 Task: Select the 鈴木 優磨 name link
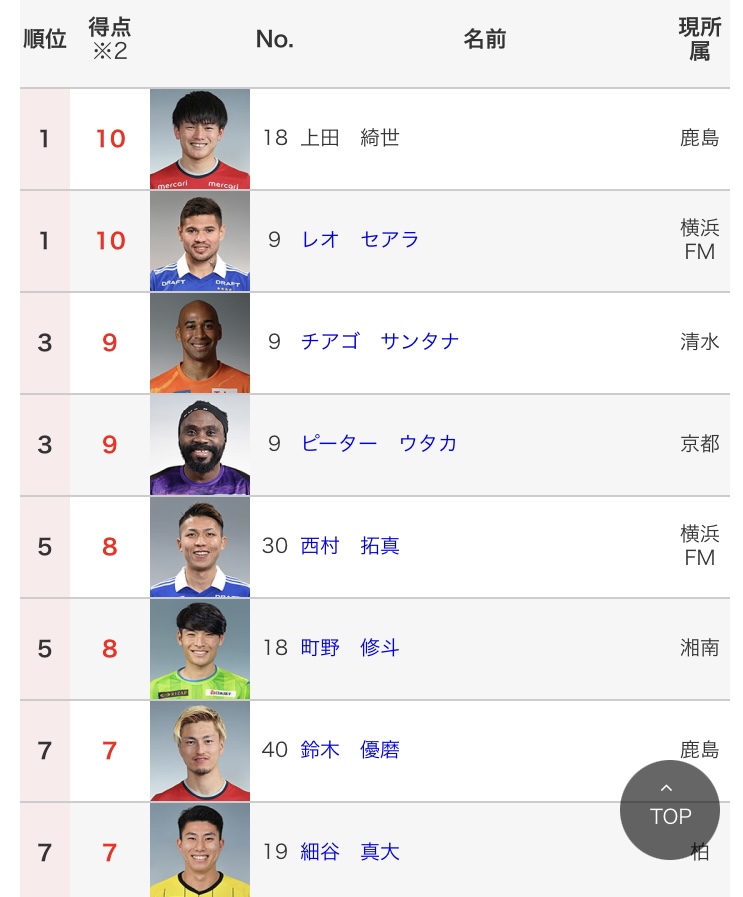coord(349,749)
